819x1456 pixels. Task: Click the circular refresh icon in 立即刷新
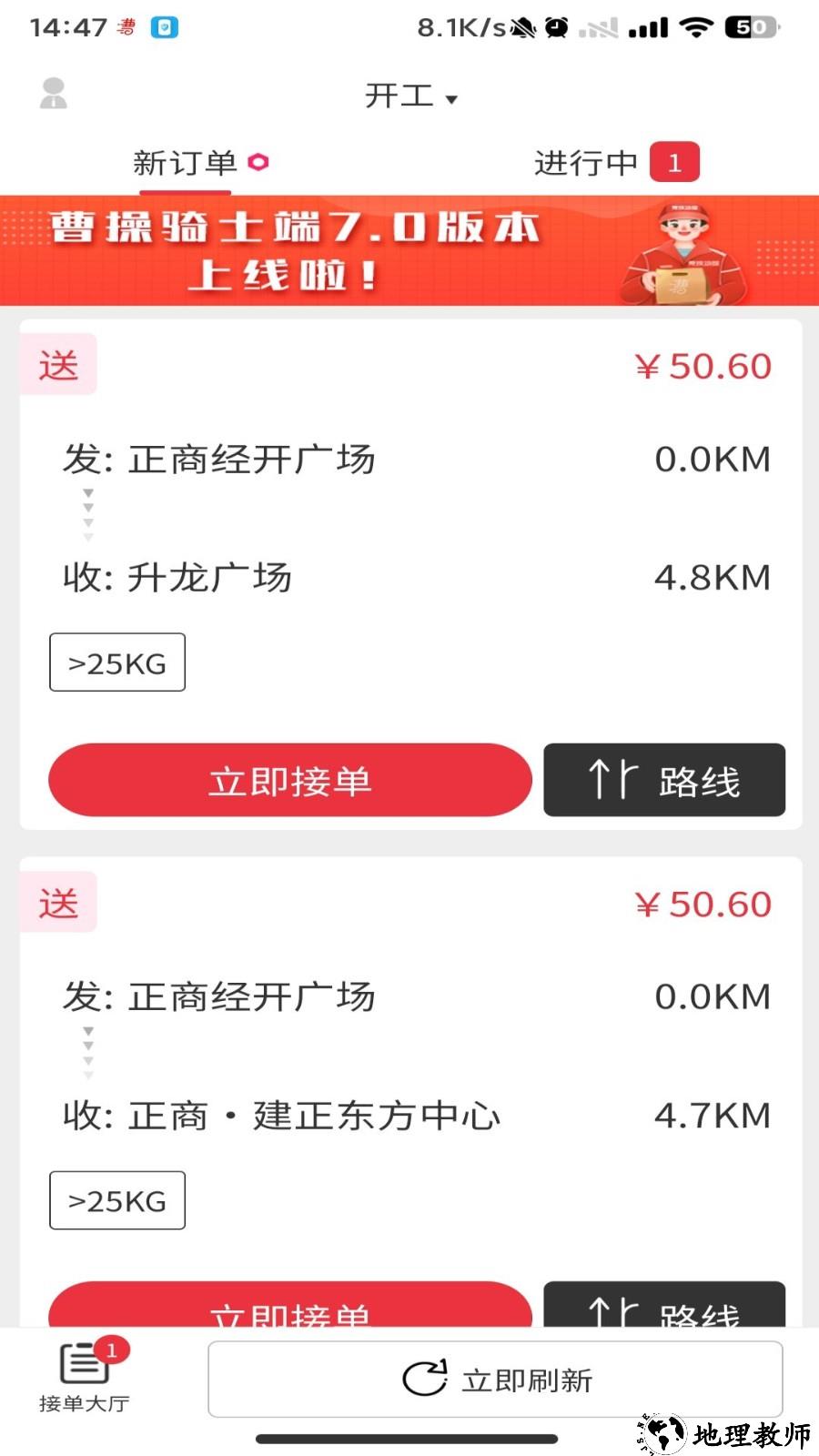424,1380
